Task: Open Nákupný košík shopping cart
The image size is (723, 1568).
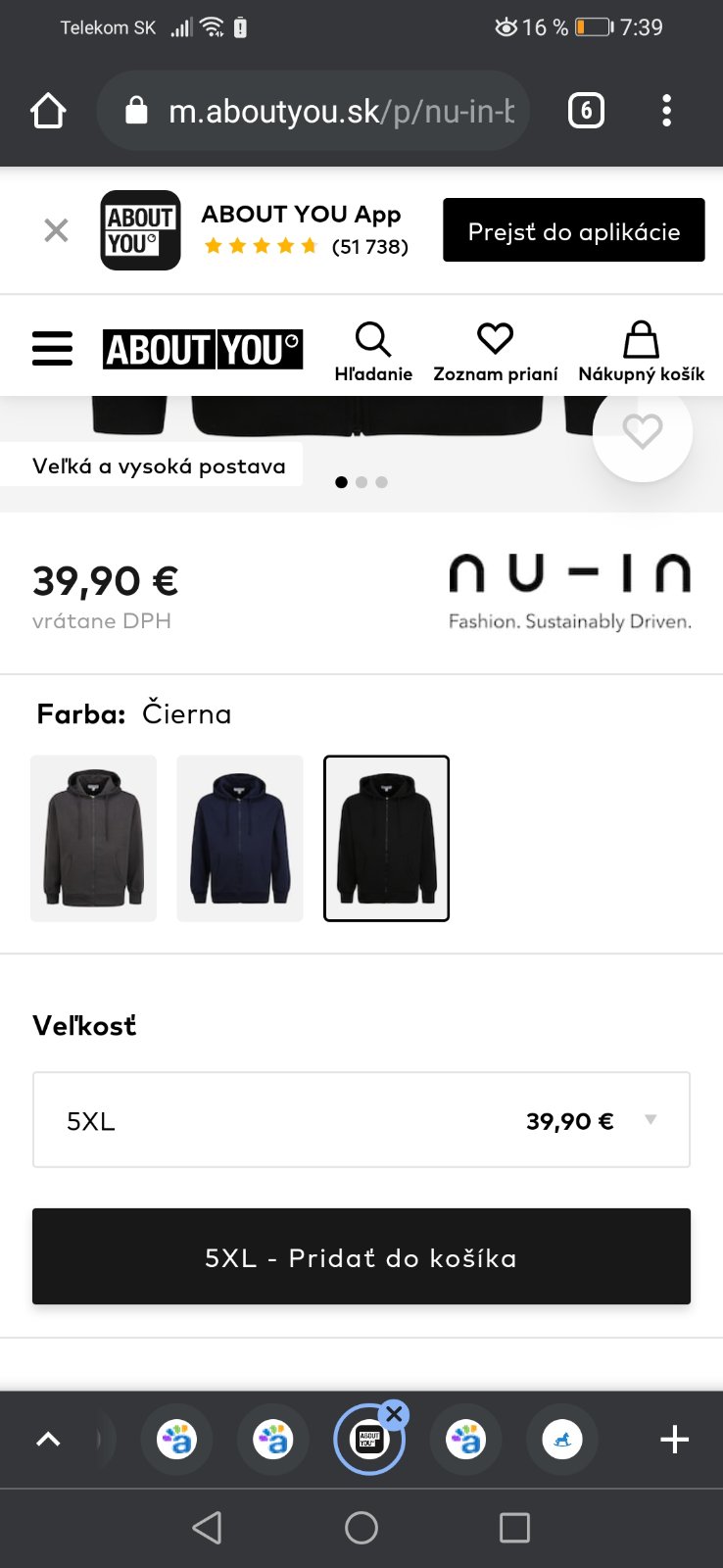Action: 641,351
